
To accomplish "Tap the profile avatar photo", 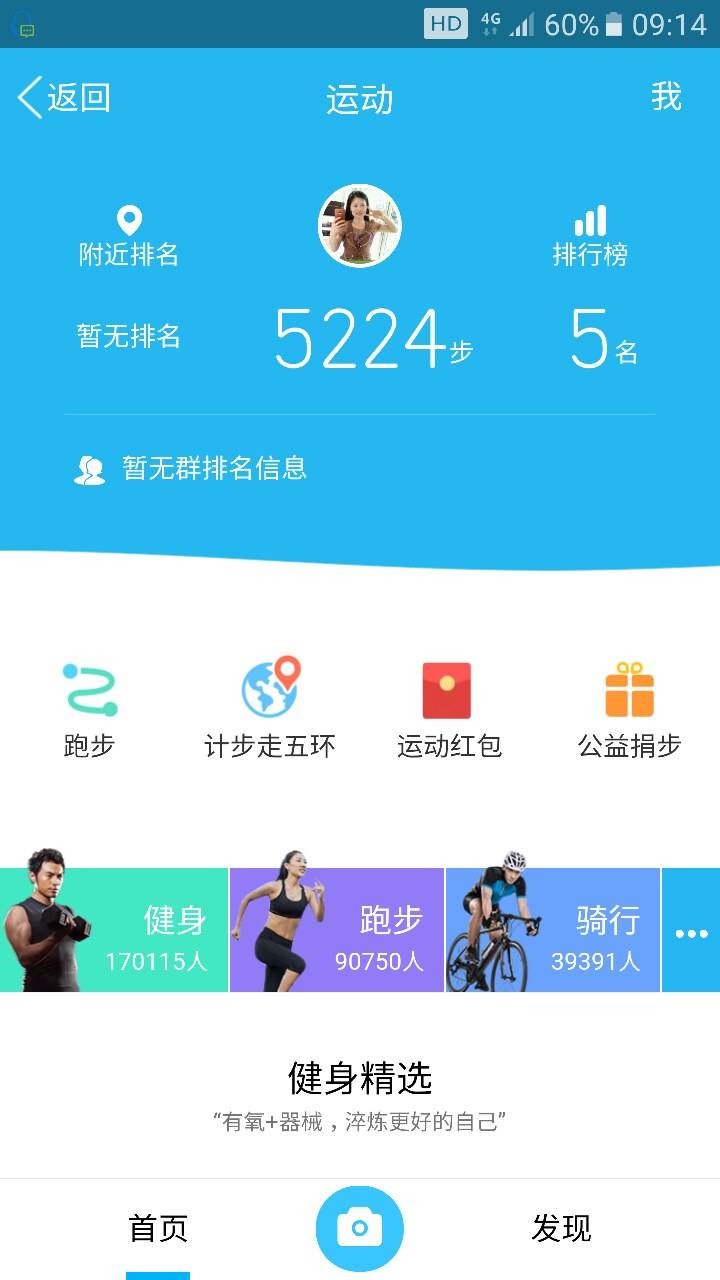I will (x=360, y=226).
